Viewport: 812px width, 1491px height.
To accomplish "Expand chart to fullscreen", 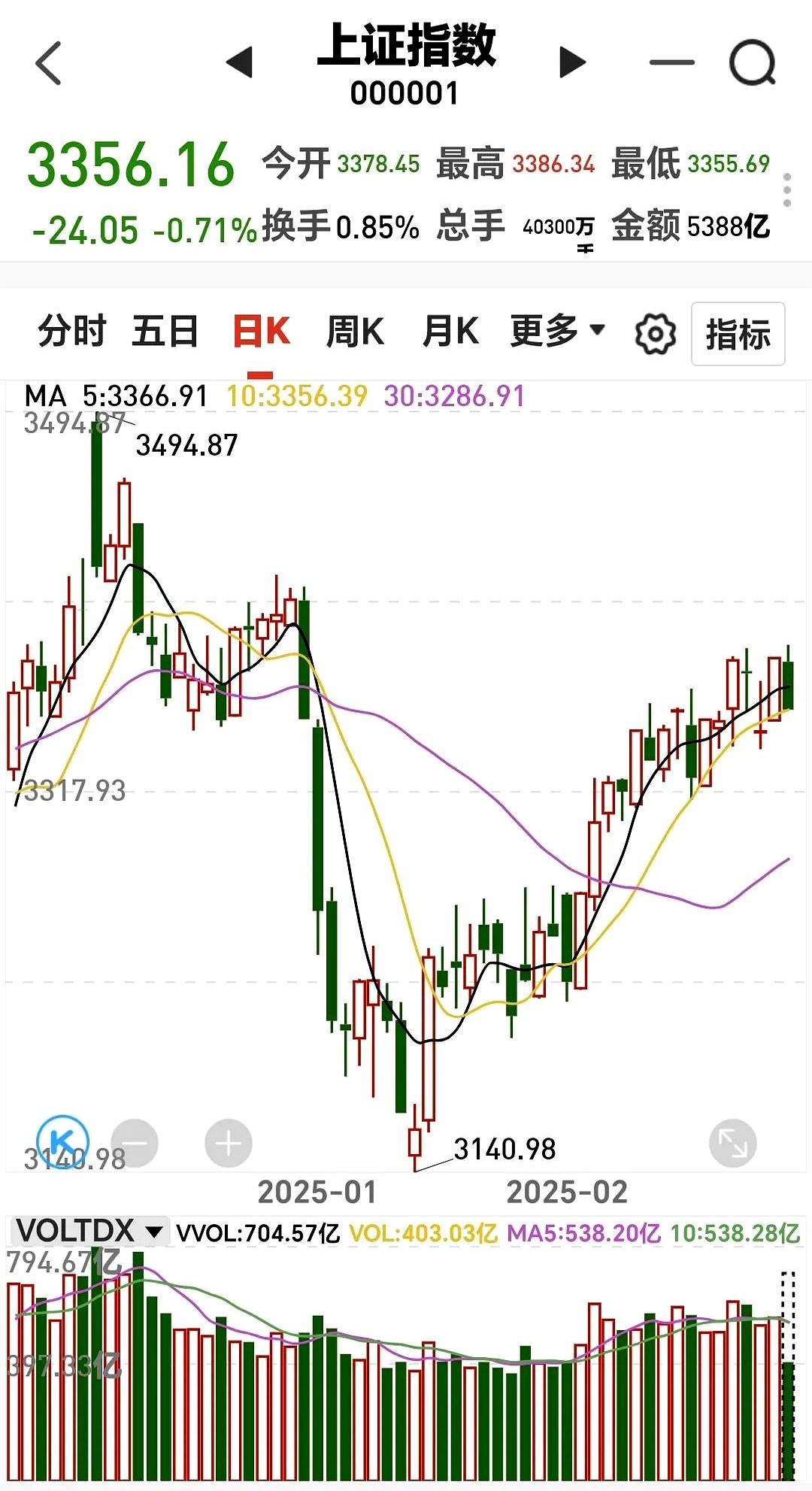I will (732, 1144).
